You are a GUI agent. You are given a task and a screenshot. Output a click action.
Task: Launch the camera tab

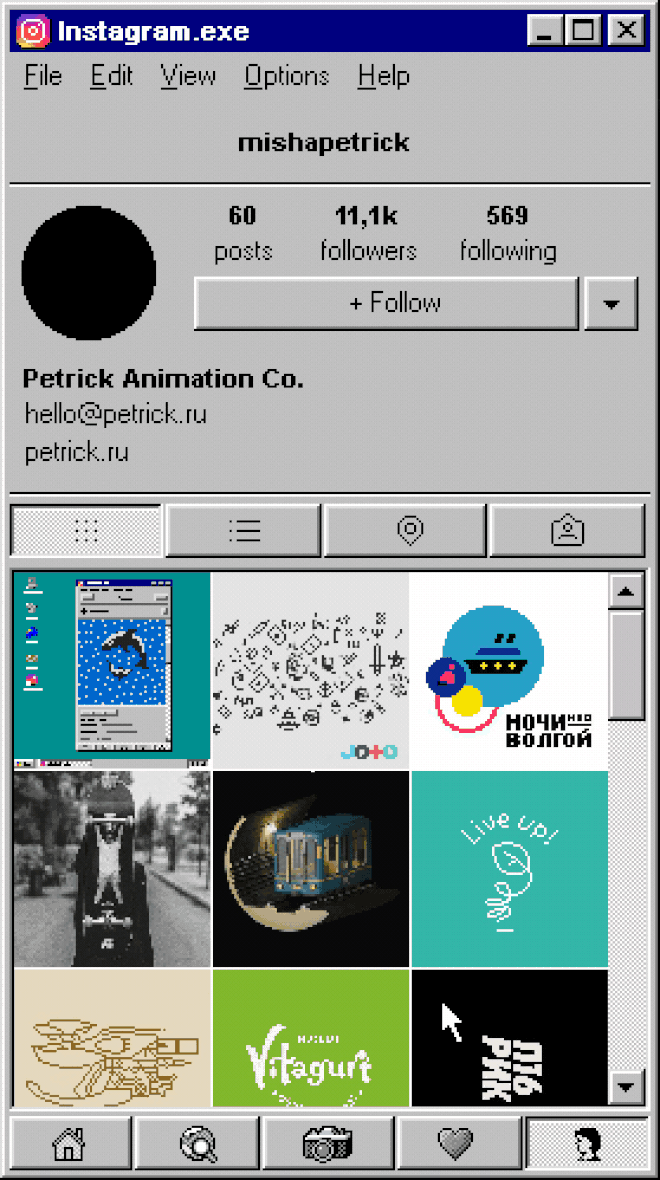click(328, 1143)
